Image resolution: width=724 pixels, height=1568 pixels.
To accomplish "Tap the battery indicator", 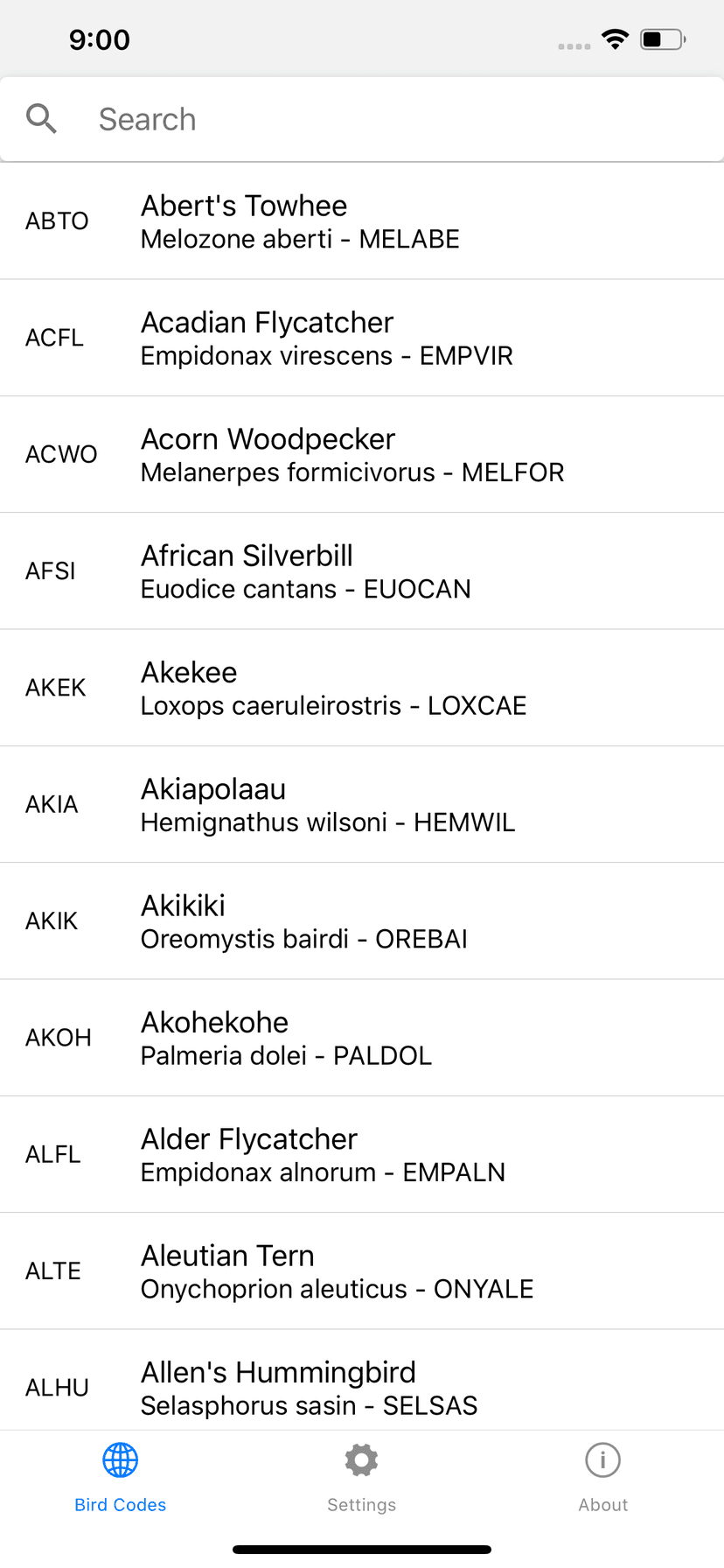I will [662, 38].
